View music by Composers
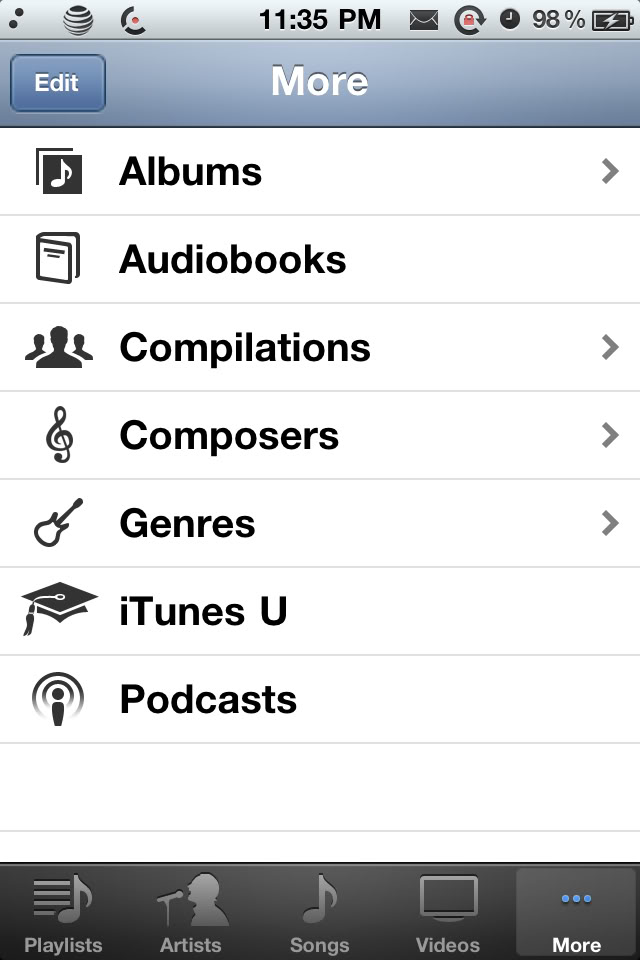Image resolution: width=640 pixels, height=960 pixels. pos(320,436)
